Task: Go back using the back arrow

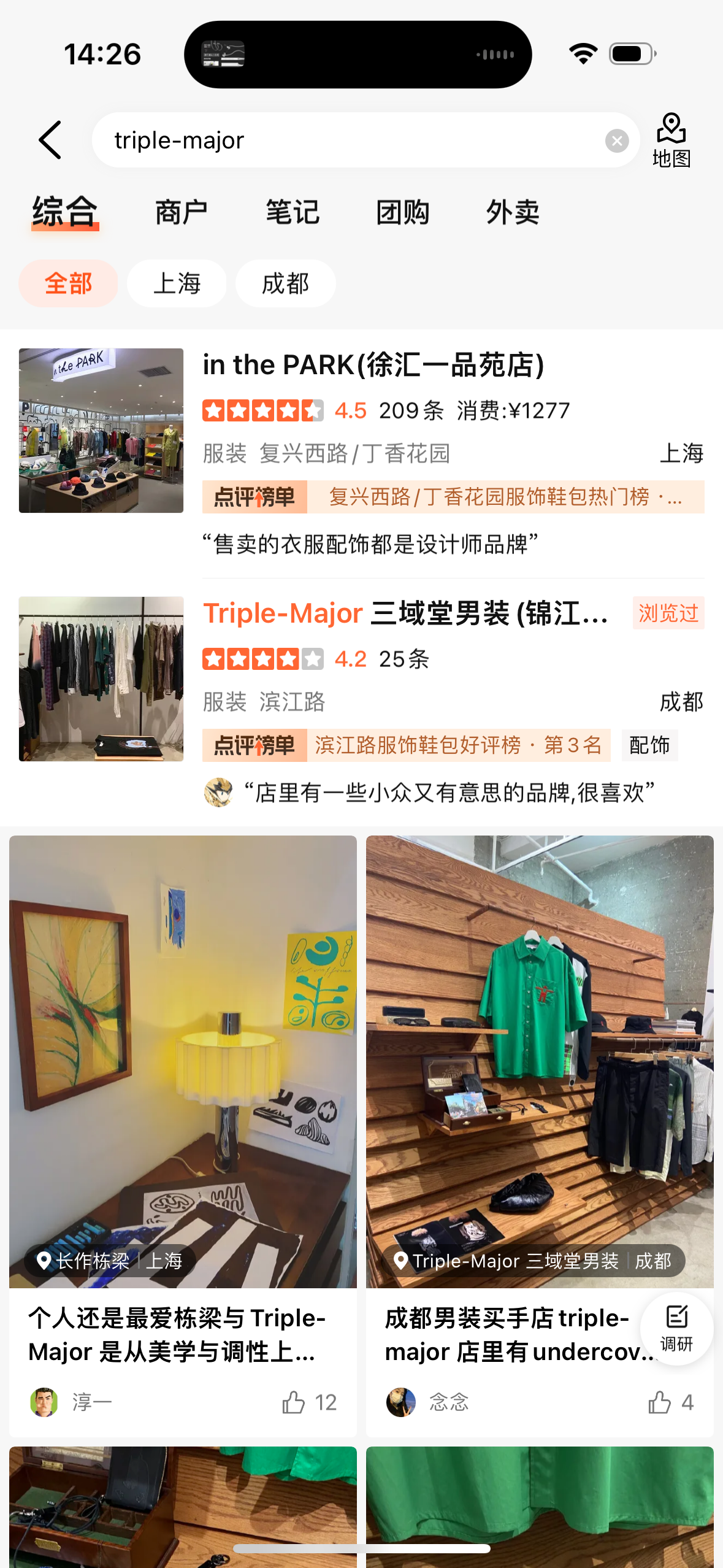Action: pos(50,140)
